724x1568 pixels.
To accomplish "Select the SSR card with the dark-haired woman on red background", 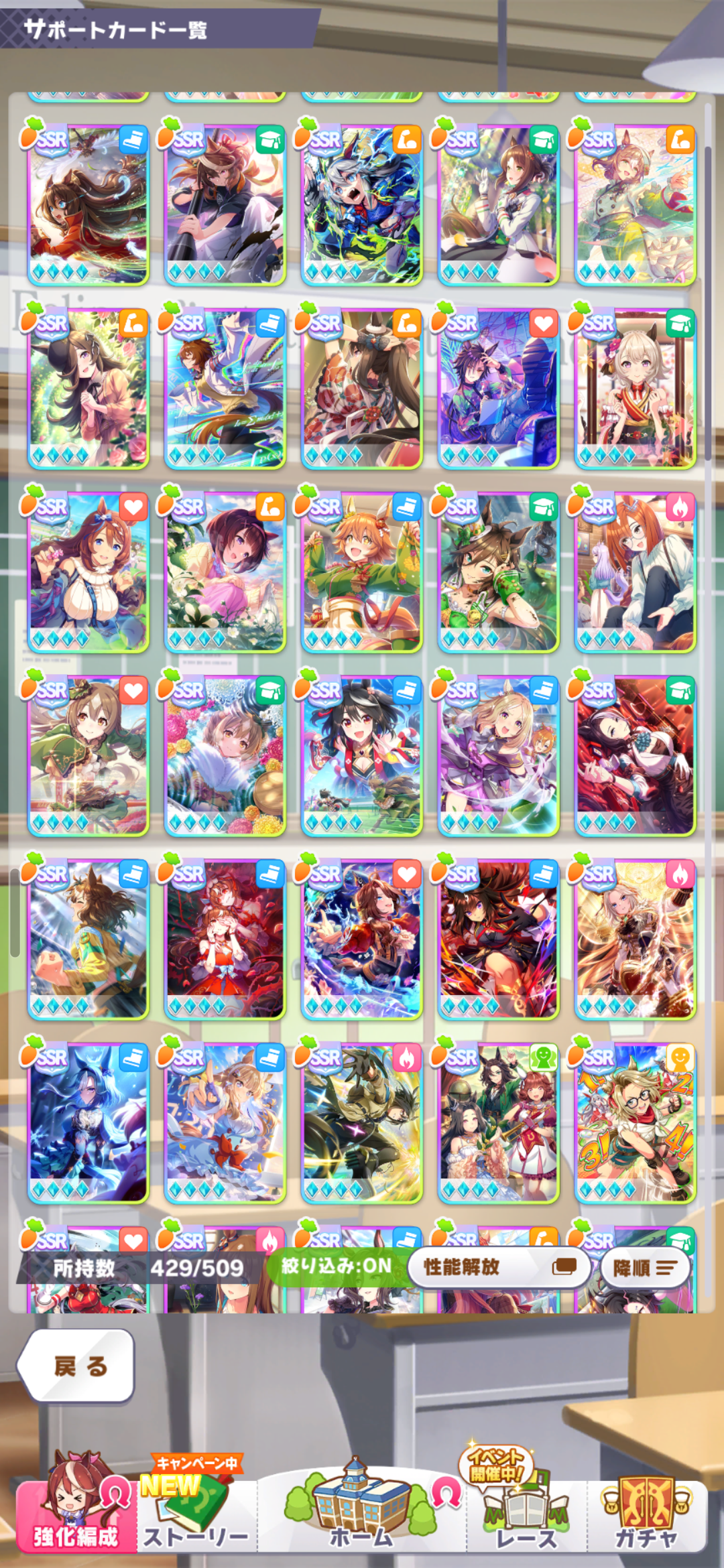I will tap(635, 755).
